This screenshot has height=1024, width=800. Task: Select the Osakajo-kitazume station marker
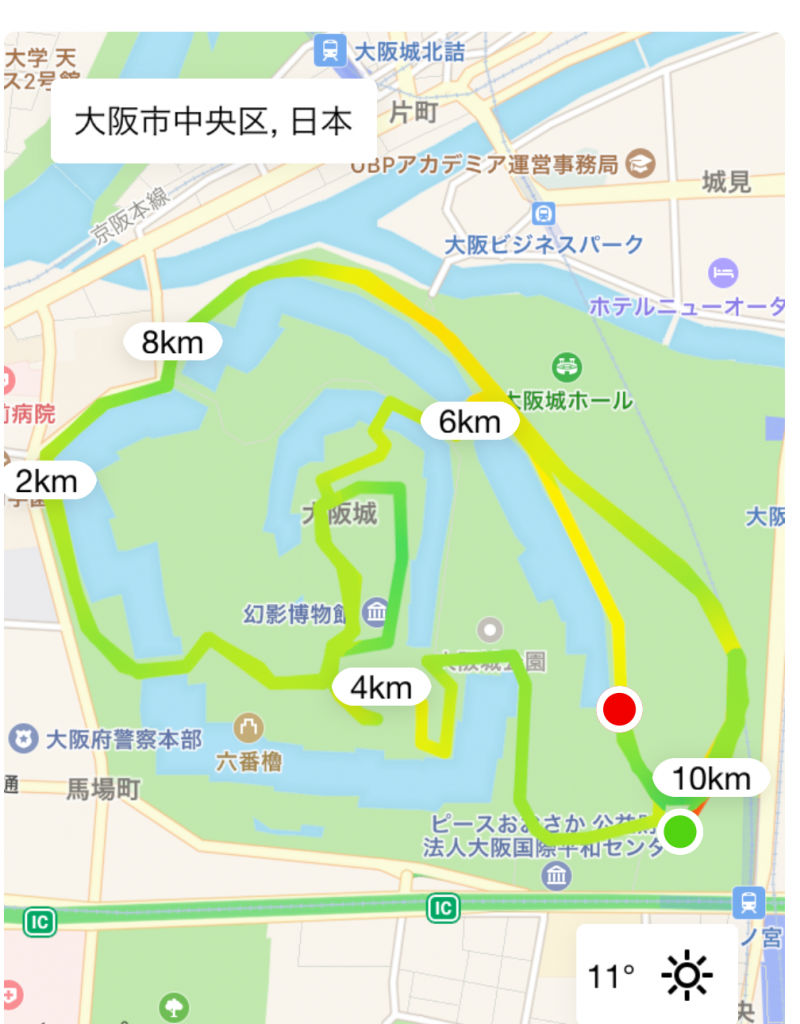point(326,50)
